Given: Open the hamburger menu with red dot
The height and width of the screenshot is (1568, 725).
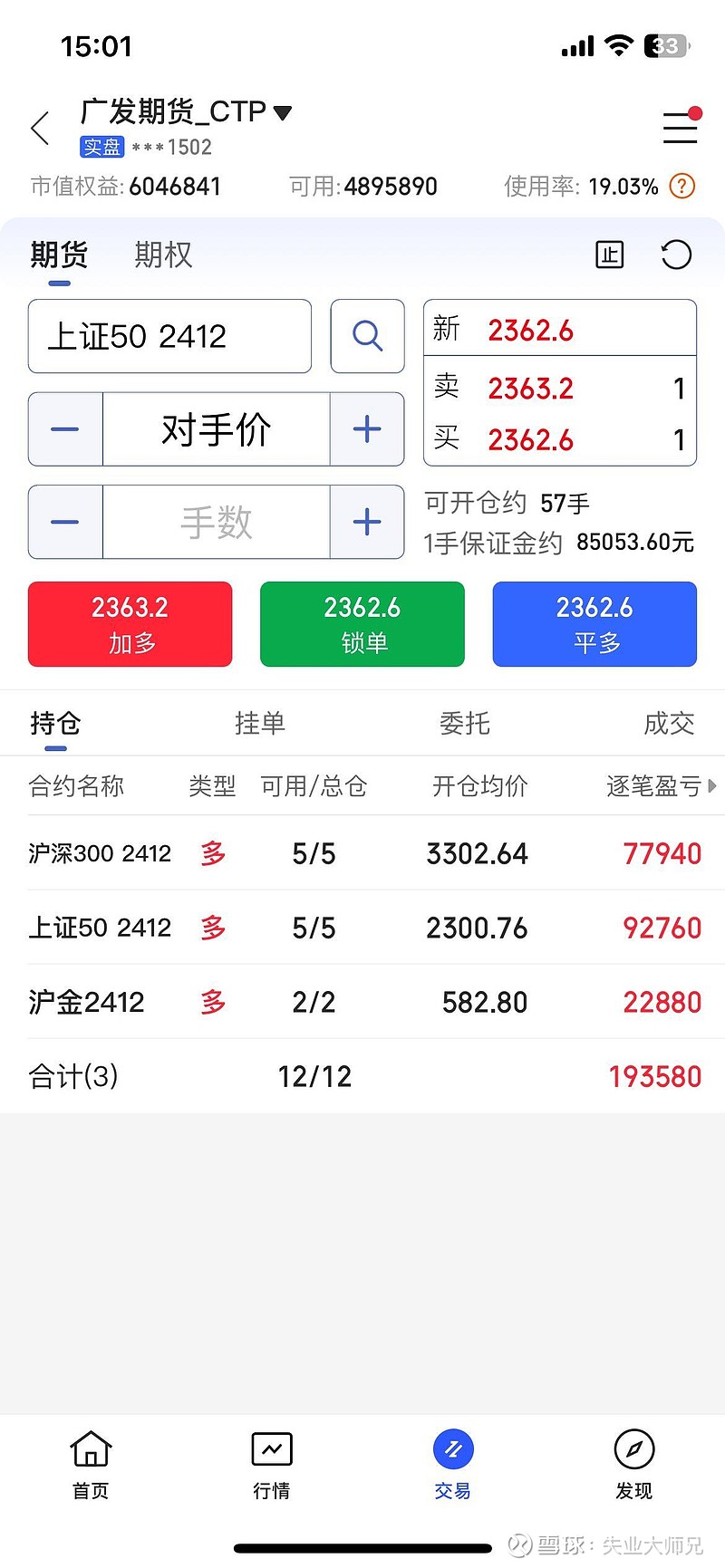Looking at the screenshot, I should [681, 127].
